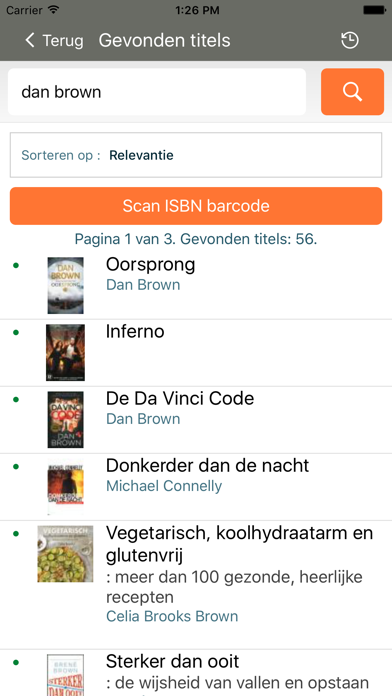Open the Oorsprong book result
The height and width of the screenshot is (696, 392).
pyautogui.click(x=196, y=285)
